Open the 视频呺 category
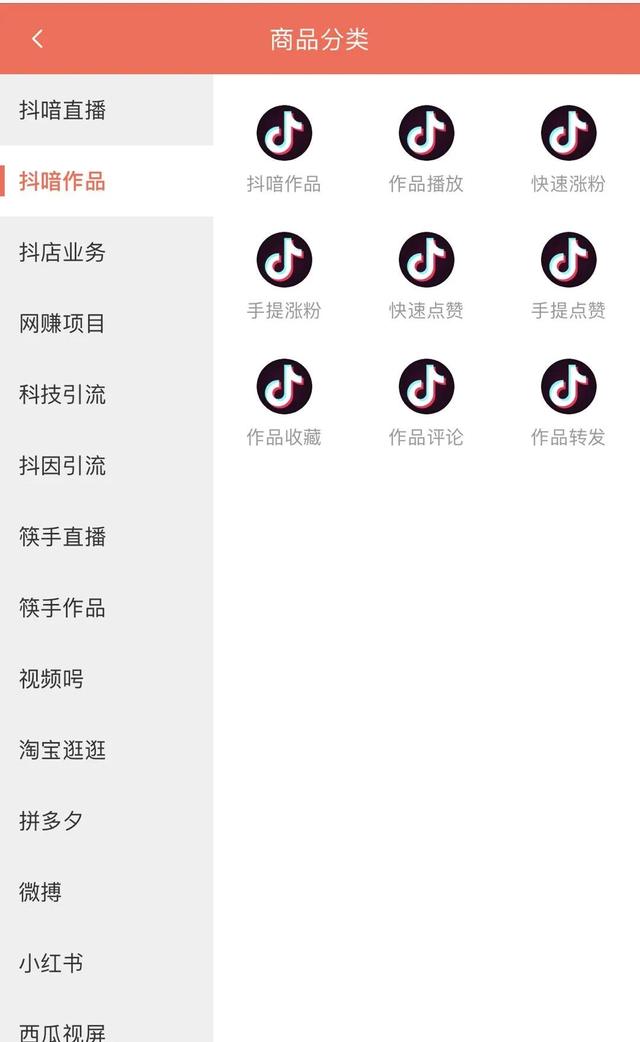The width and height of the screenshot is (640, 1042). 106,678
